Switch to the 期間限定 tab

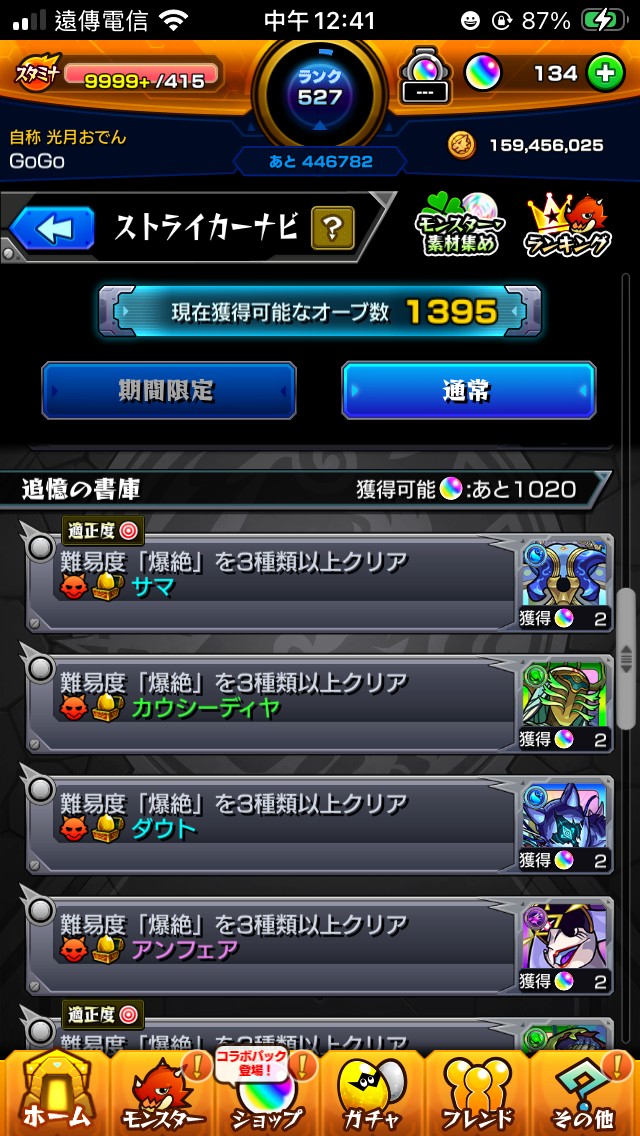click(169, 390)
